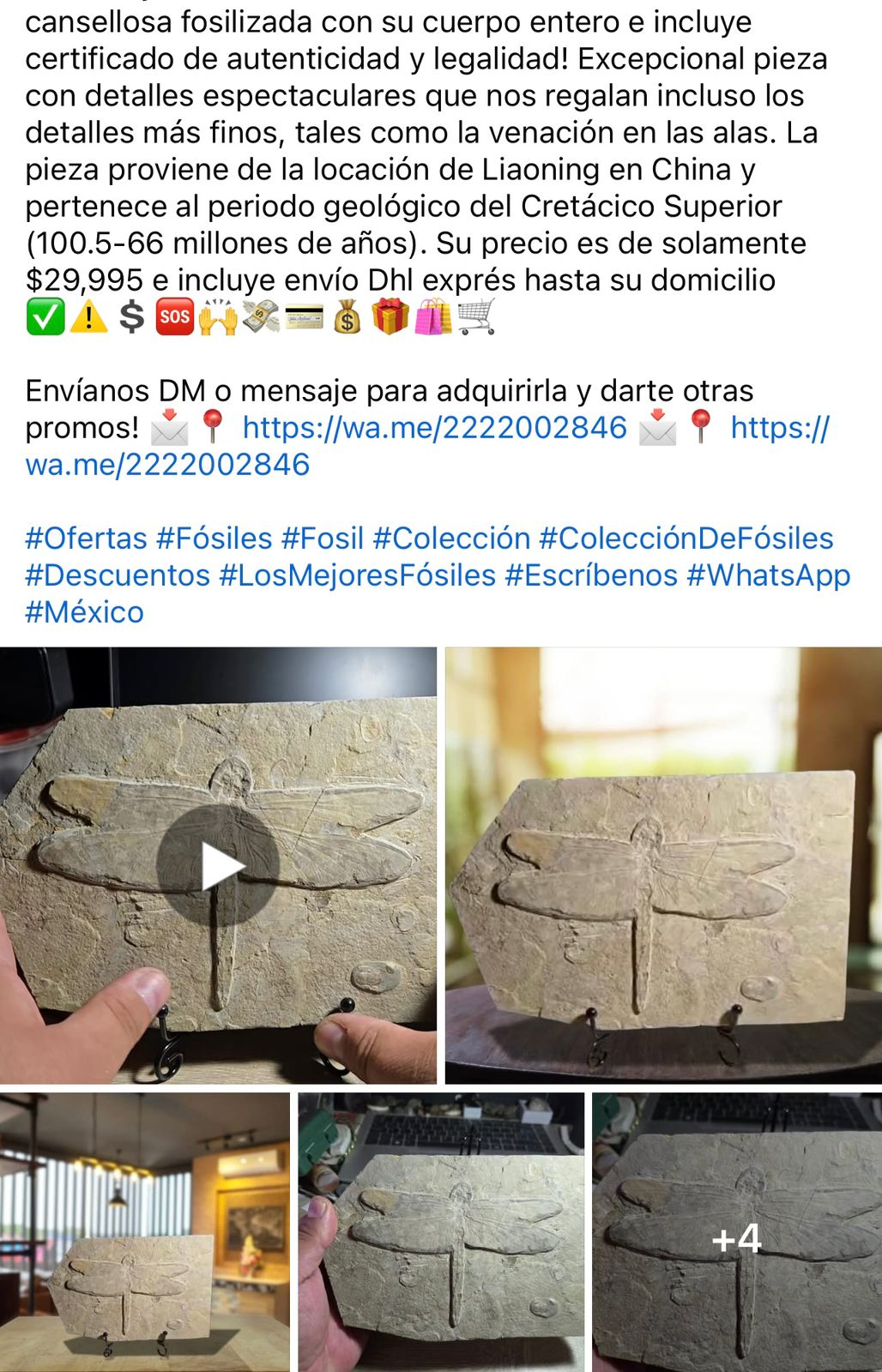Open the #ColecciónDeFósiles hashtag

(x=686, y=539)
